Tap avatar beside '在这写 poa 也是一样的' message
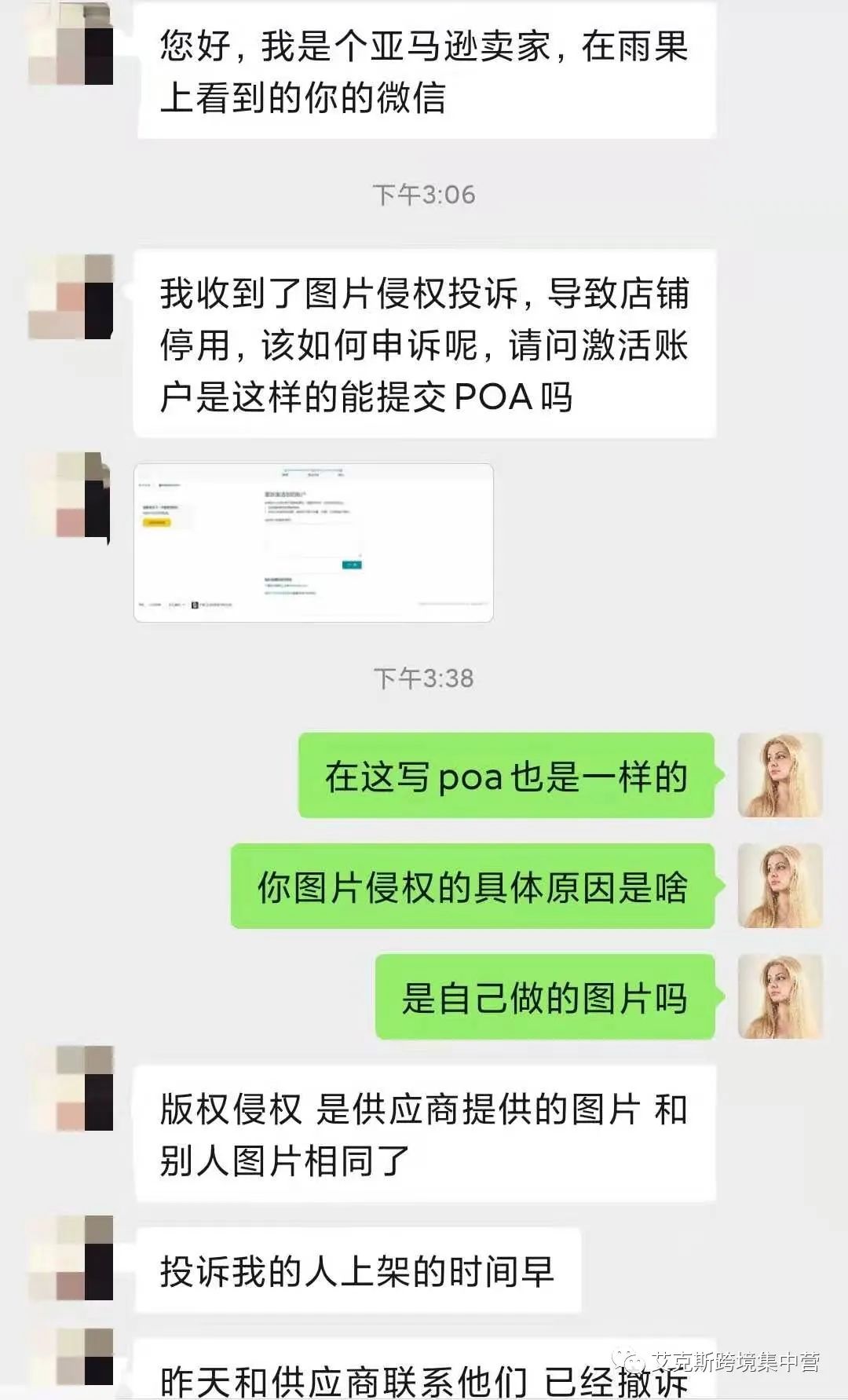The width and height of the screenshot is (848, 1400). pos(780,775)
